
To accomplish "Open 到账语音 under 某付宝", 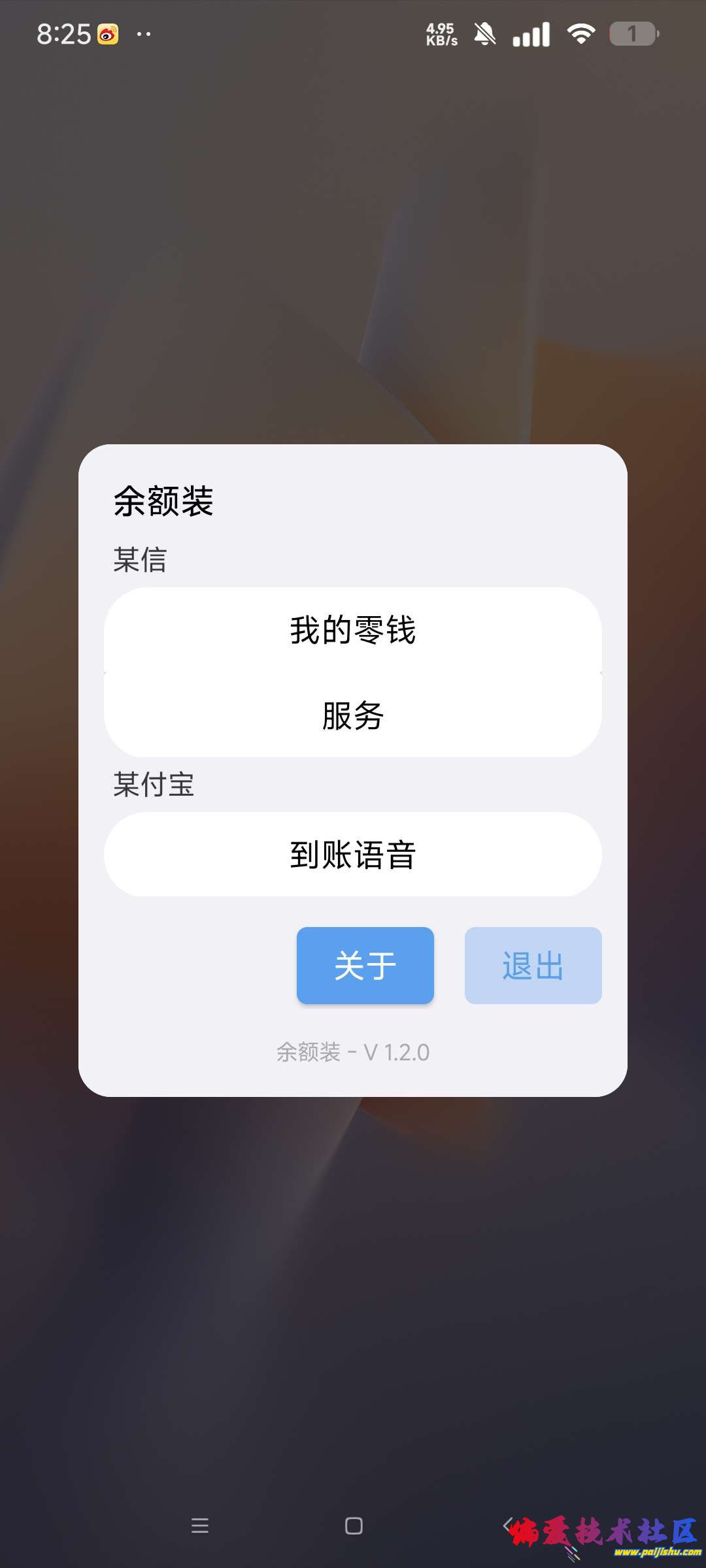I will pos(353,855).
